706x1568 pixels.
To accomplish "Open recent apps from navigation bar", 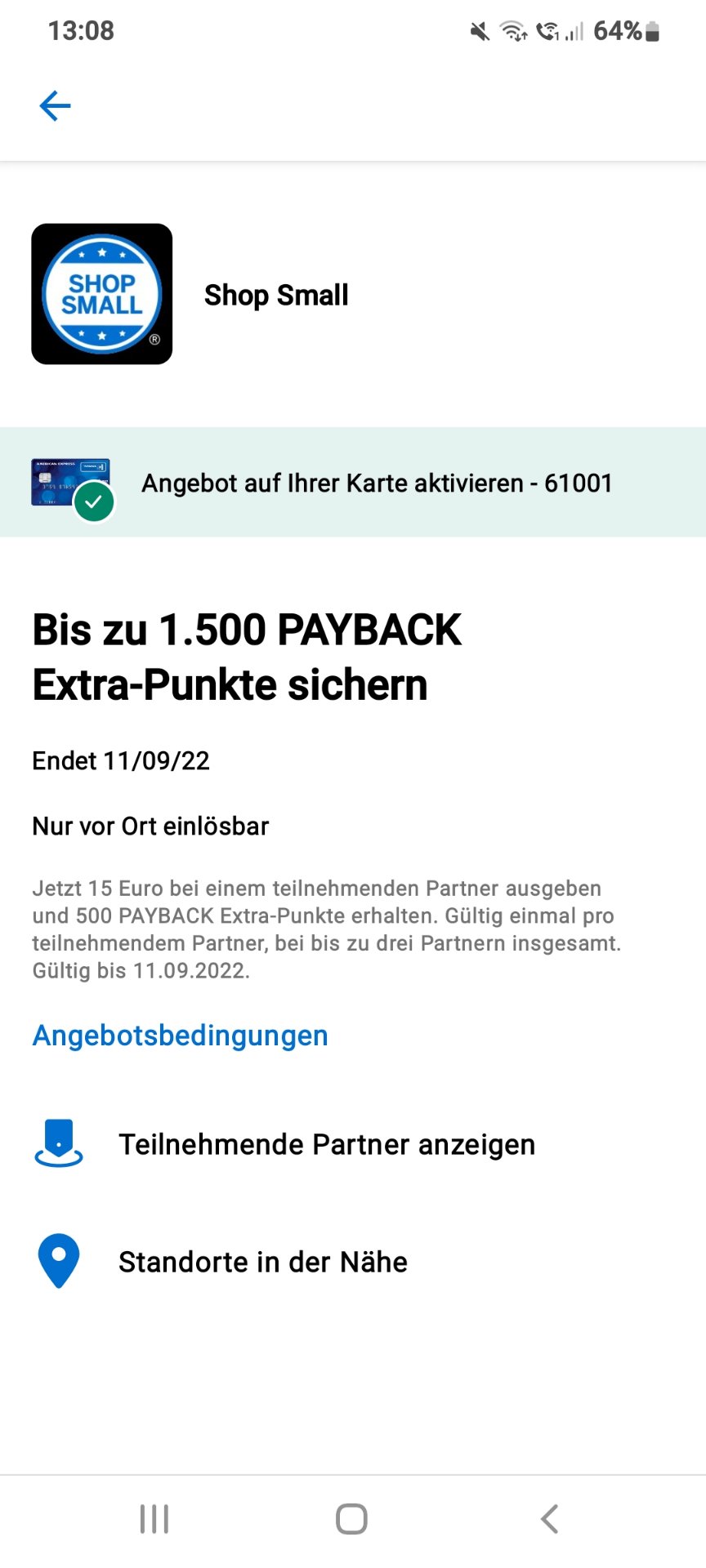I will coord(154,1519).
